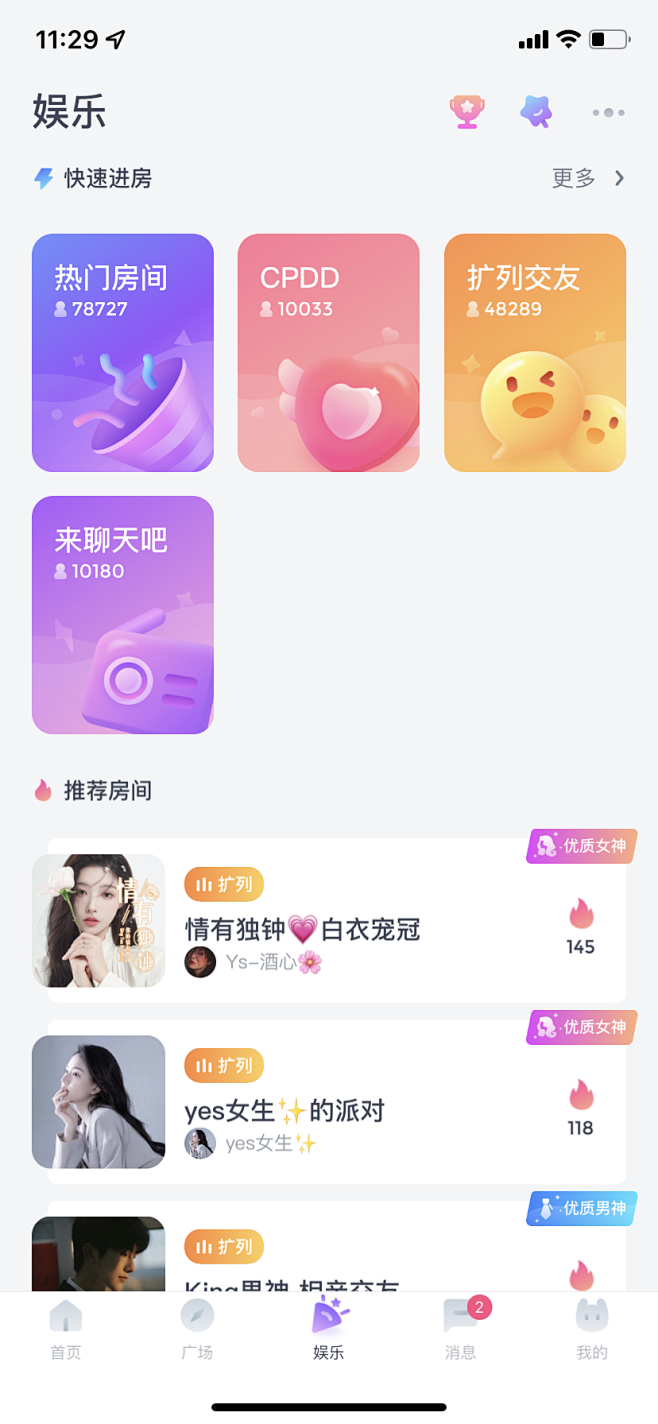Select the 娱乐 tab
Screen dimensions: 658x1424
[x=329, y=1330]
